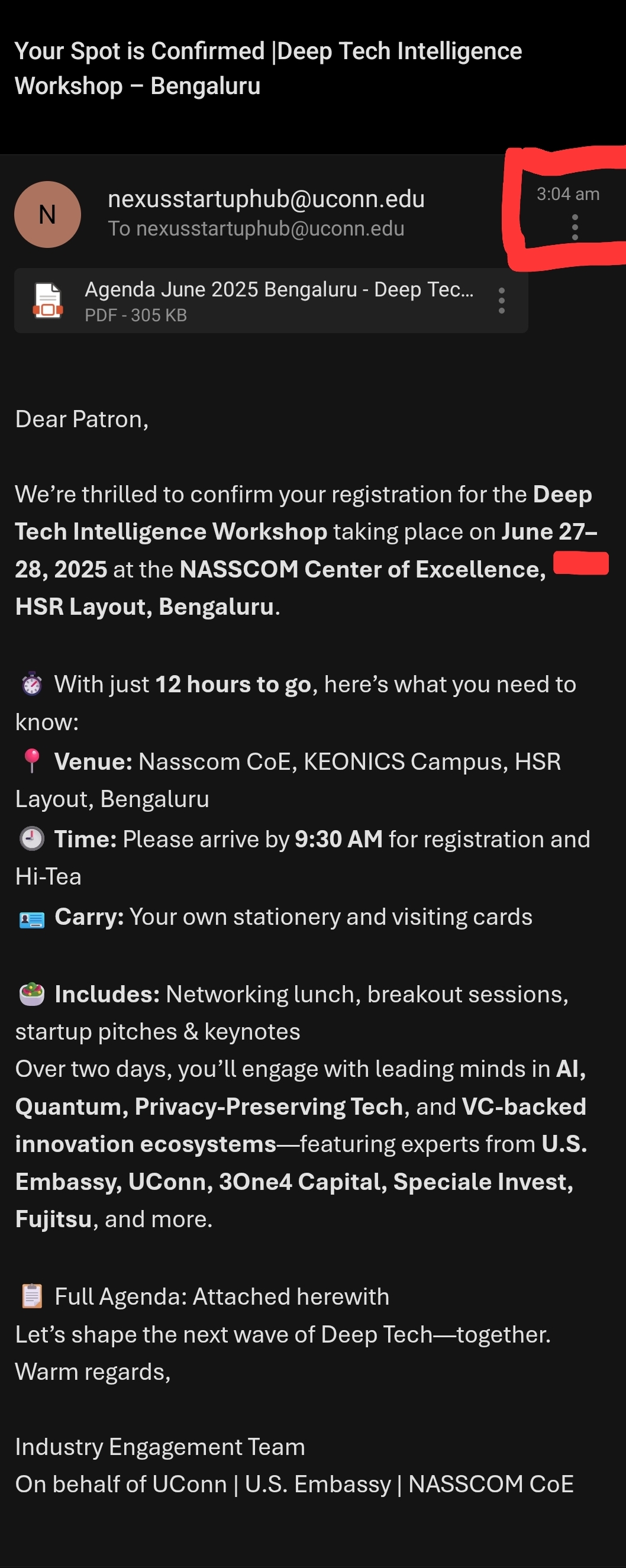The width and height of the screenshot is (626, 1568).
Task: Open the Agenda June 2025 Bengaluru PDF attachment
Action: (x=256, y=301)
